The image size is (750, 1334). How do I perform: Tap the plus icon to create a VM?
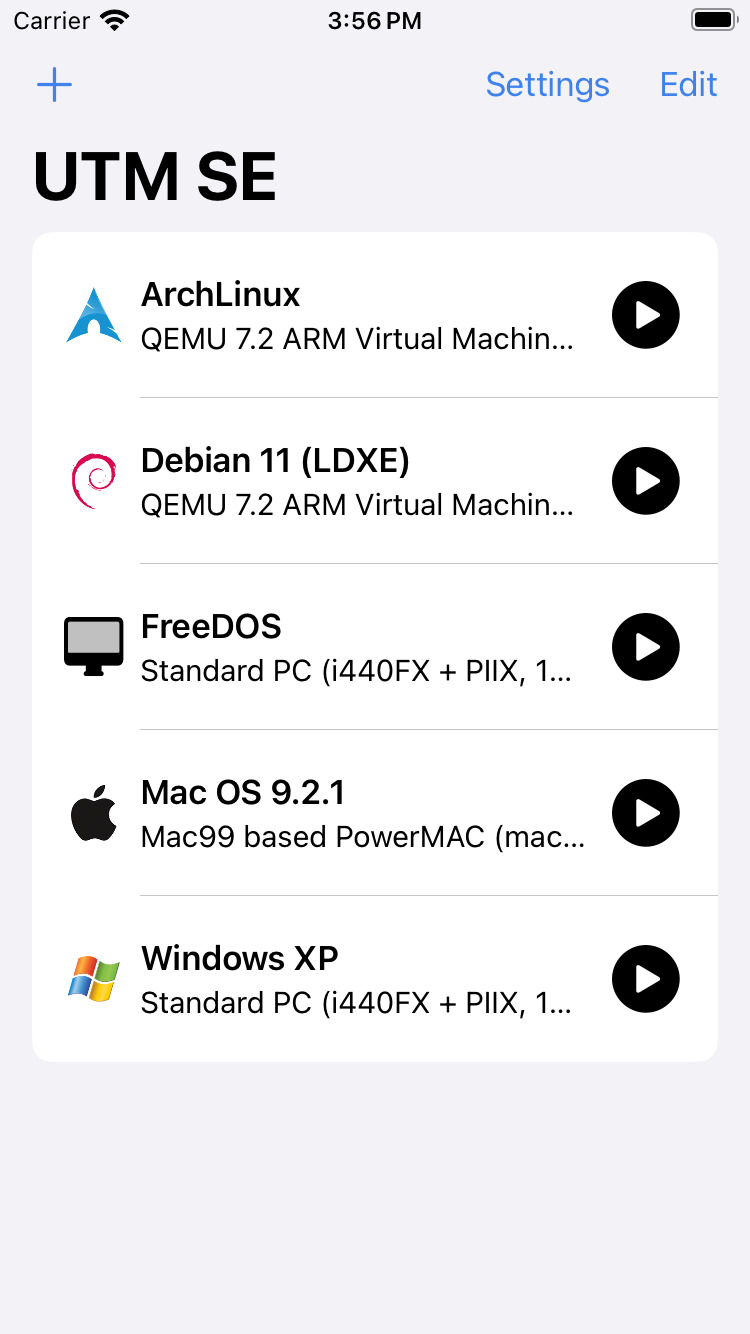pos(54,84)
